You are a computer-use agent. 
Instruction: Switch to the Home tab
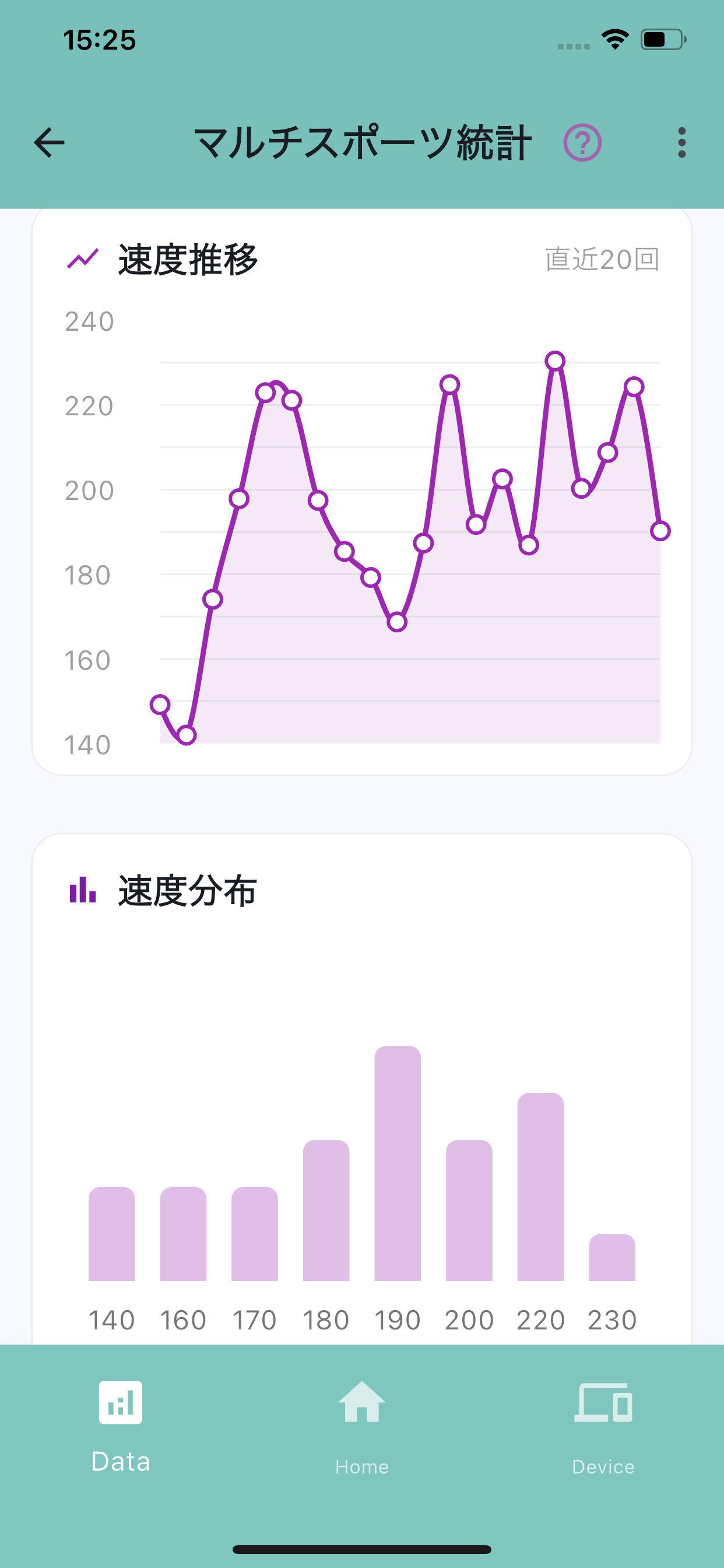(x=362, y=1427)
